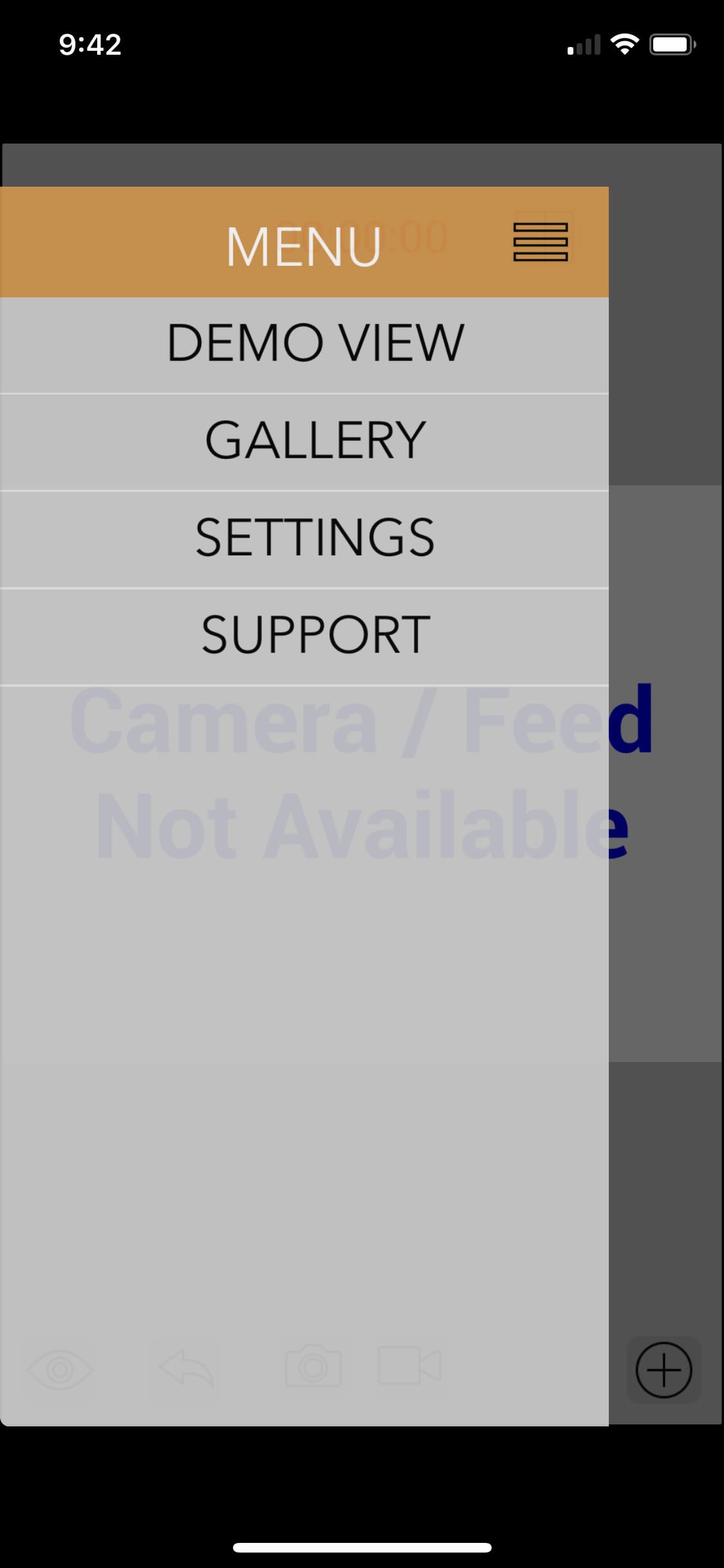Close the menu with the hamburger icon
724x1568 pixels.
click(540, 242)
